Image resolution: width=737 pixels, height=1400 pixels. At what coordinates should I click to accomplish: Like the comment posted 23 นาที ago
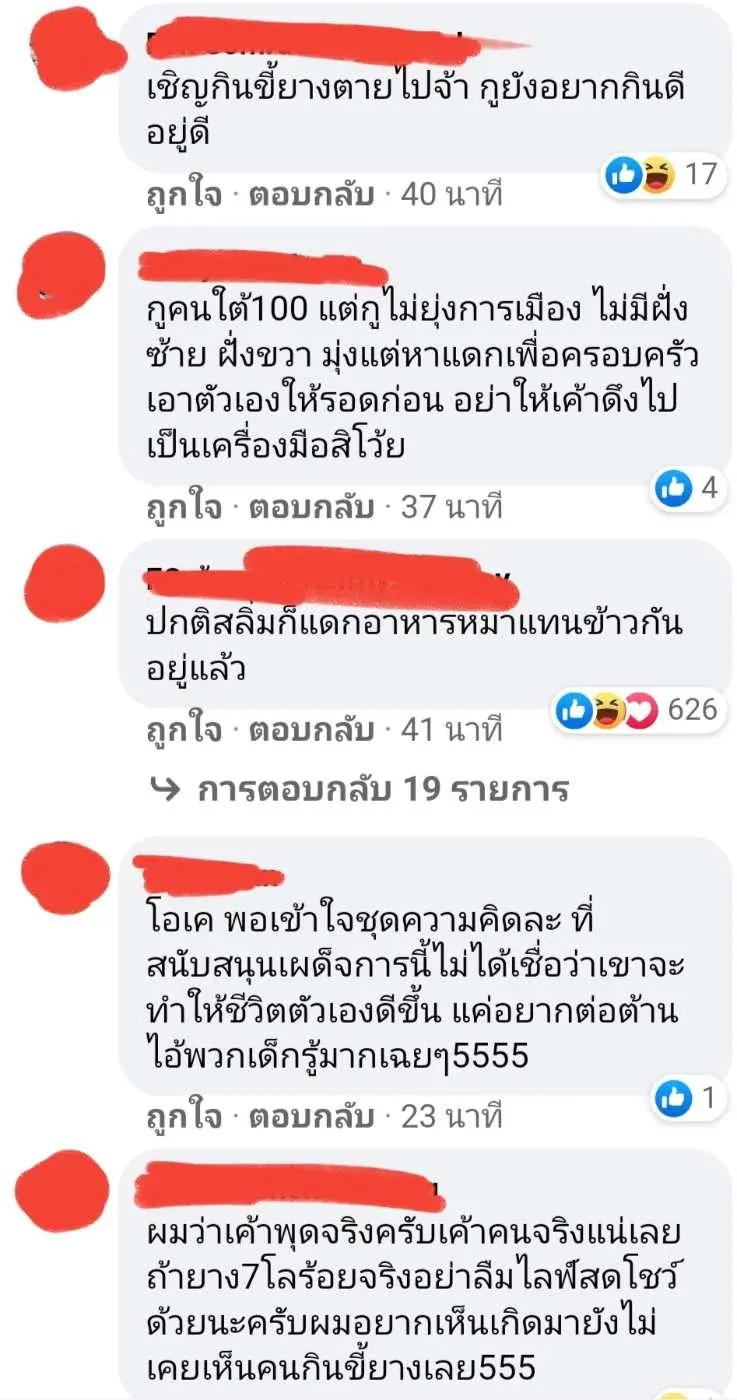pyautogui.click(x=182, y=1116)
